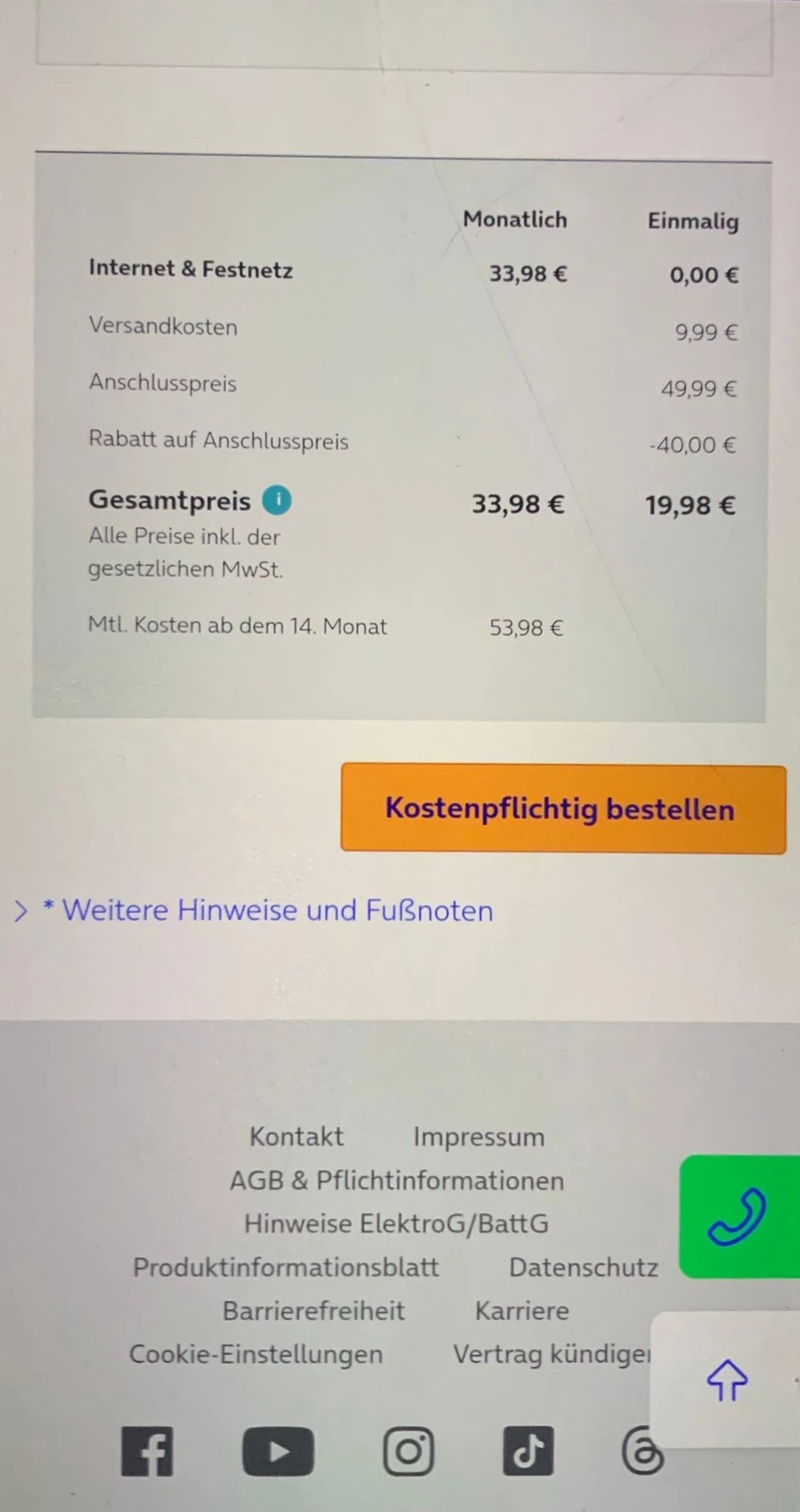Image resolution: width=800 pixels, height=1512 pixels.
Task: Tap the green phone call button
Action: tap(738, 1217)
